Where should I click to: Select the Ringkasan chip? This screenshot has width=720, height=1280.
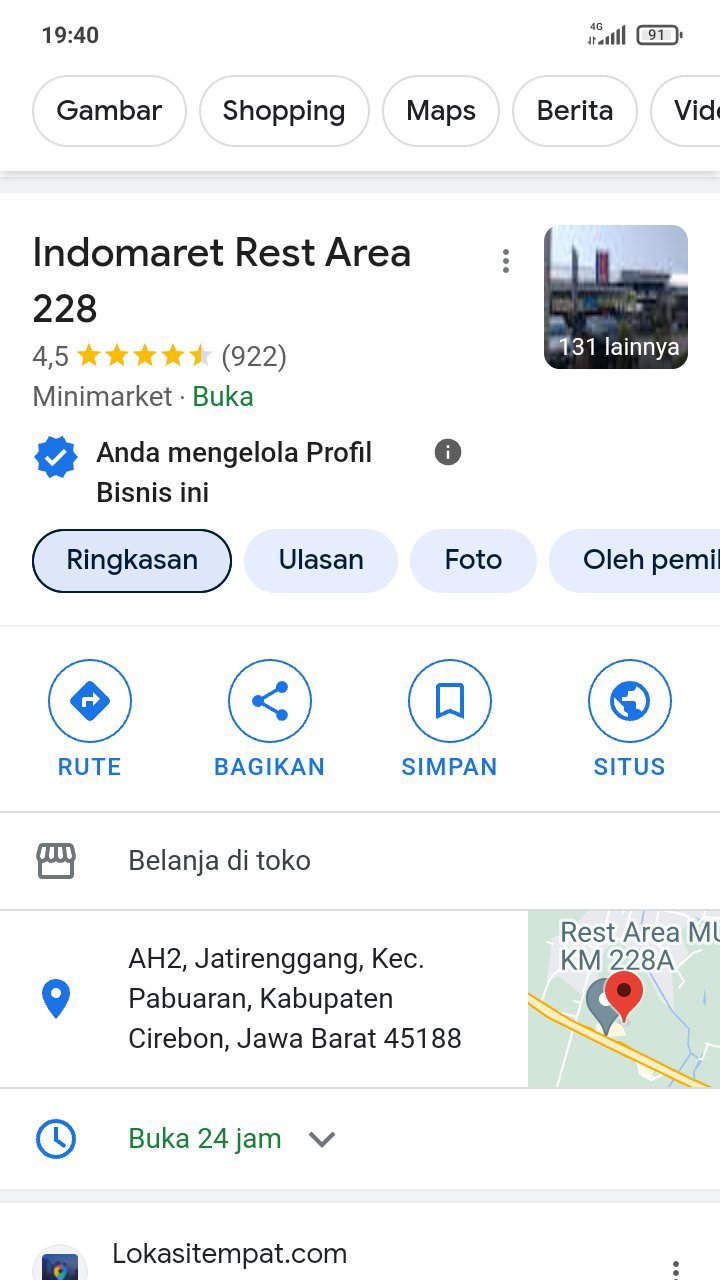[132, 560]
